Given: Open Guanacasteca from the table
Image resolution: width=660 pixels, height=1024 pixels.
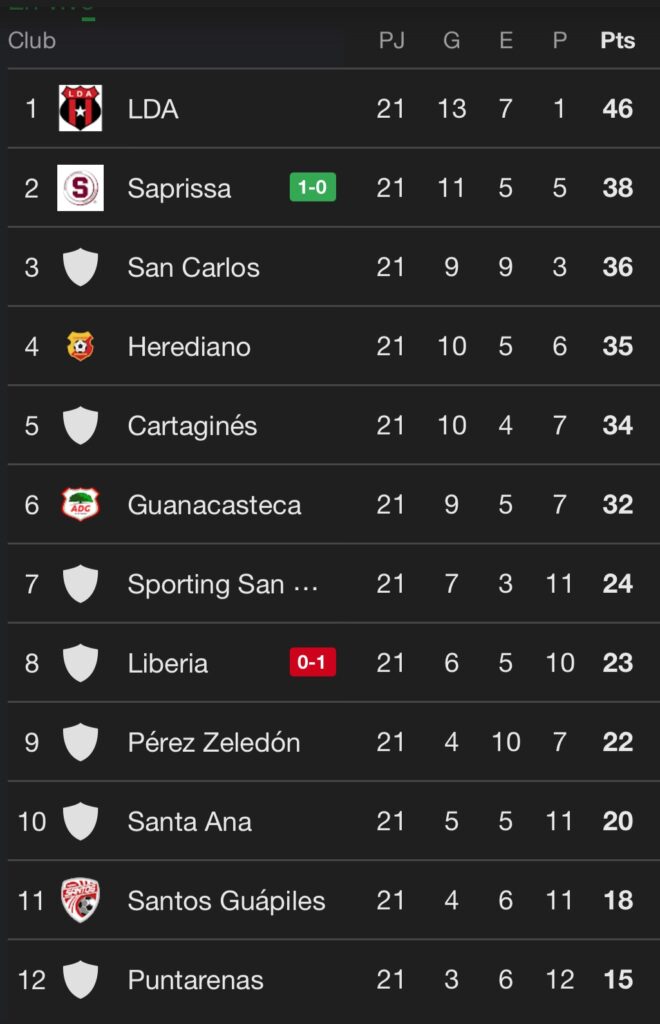Looking at the screenshot, I should point(214,505).
